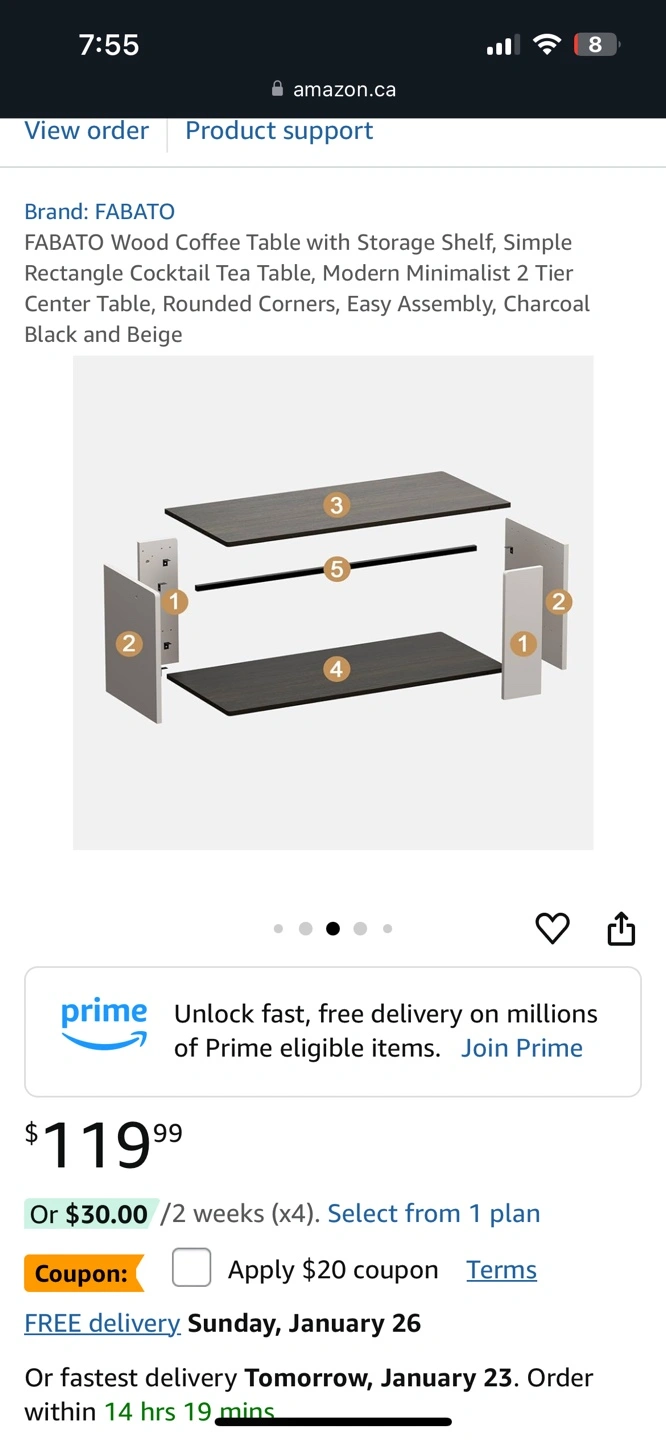The width and height of the screenshot is (666, 1440).
Task: Share this product listing
Action: tap(621, 928)
